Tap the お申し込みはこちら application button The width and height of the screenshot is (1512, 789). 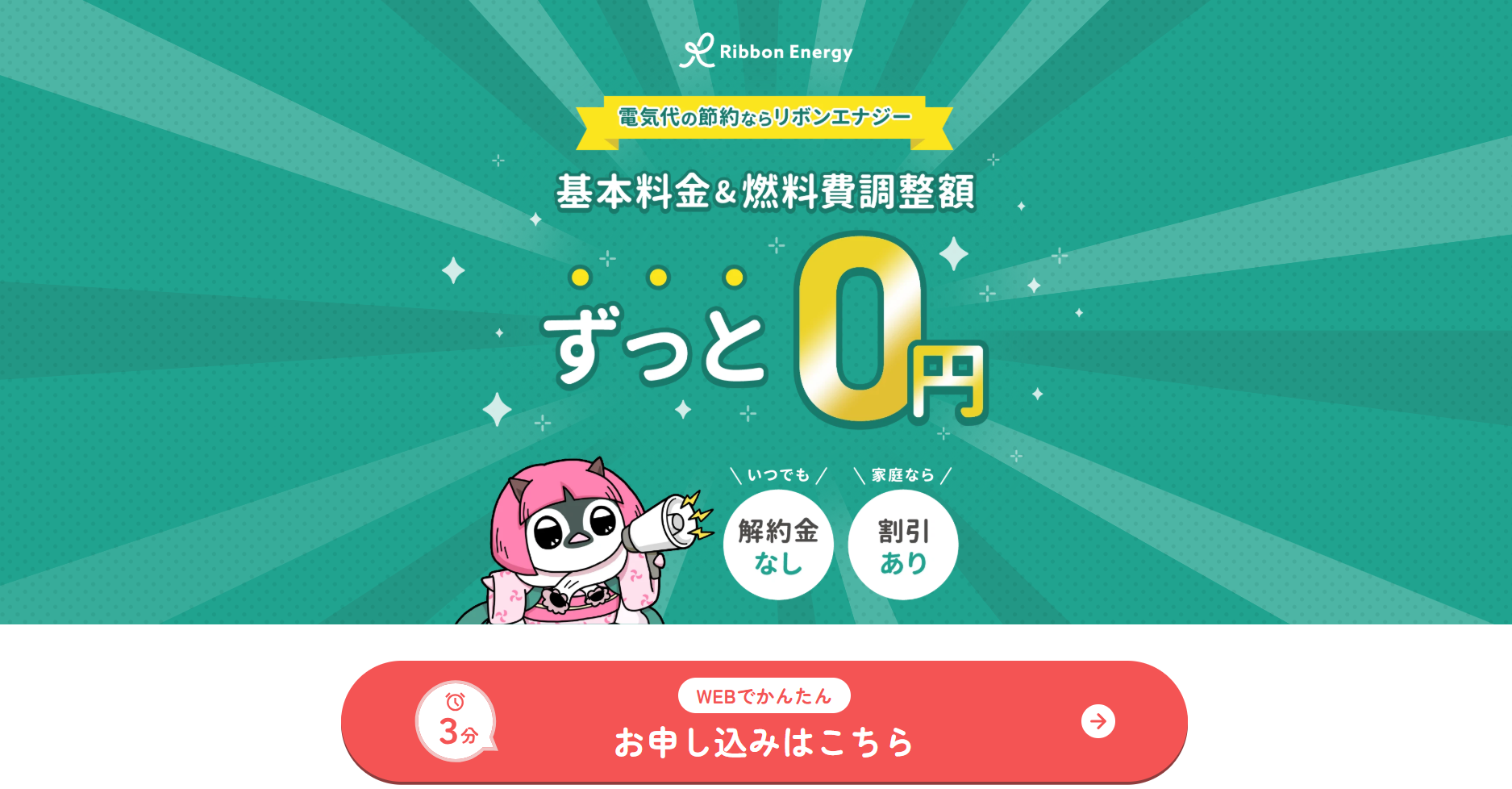764,723
